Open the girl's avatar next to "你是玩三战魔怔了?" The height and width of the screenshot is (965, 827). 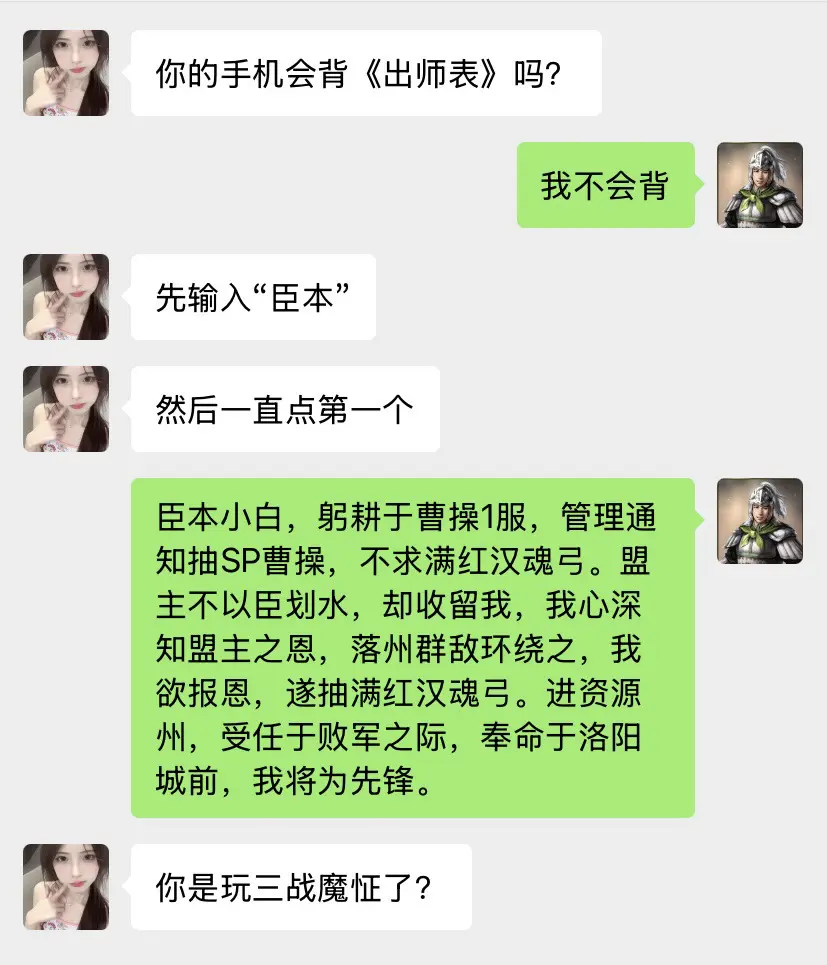tap(65, 889)
